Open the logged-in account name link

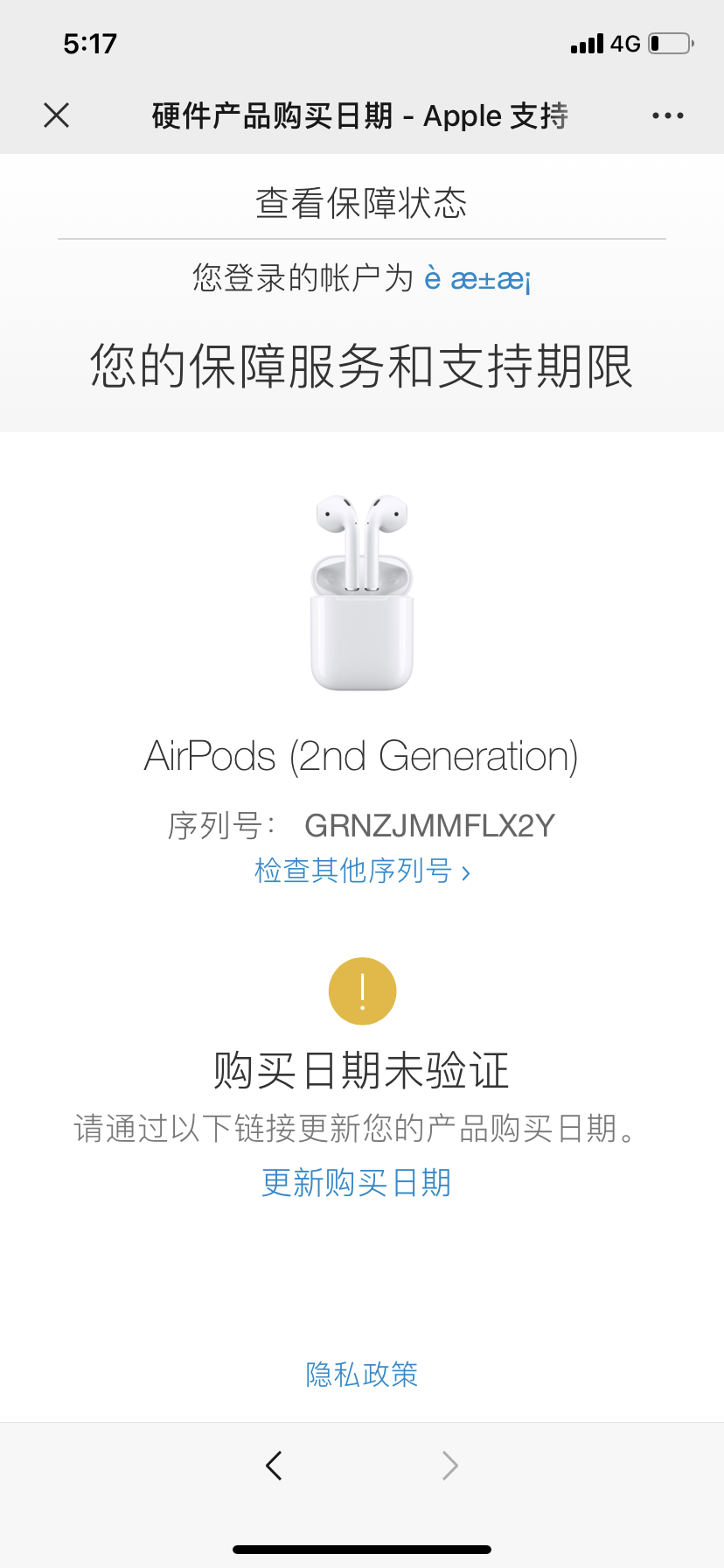pos(477,279)
